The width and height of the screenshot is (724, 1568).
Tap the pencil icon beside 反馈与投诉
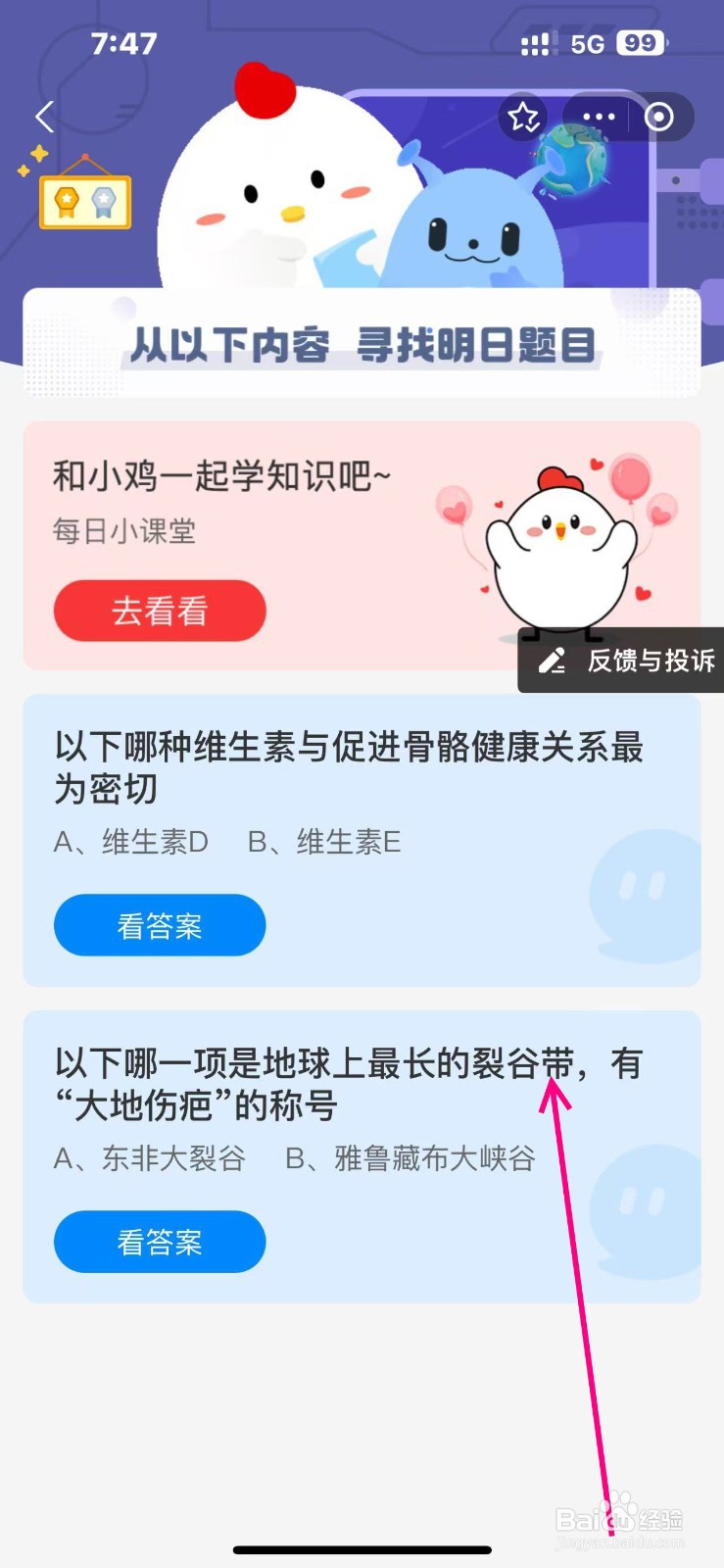pos(553,661)
